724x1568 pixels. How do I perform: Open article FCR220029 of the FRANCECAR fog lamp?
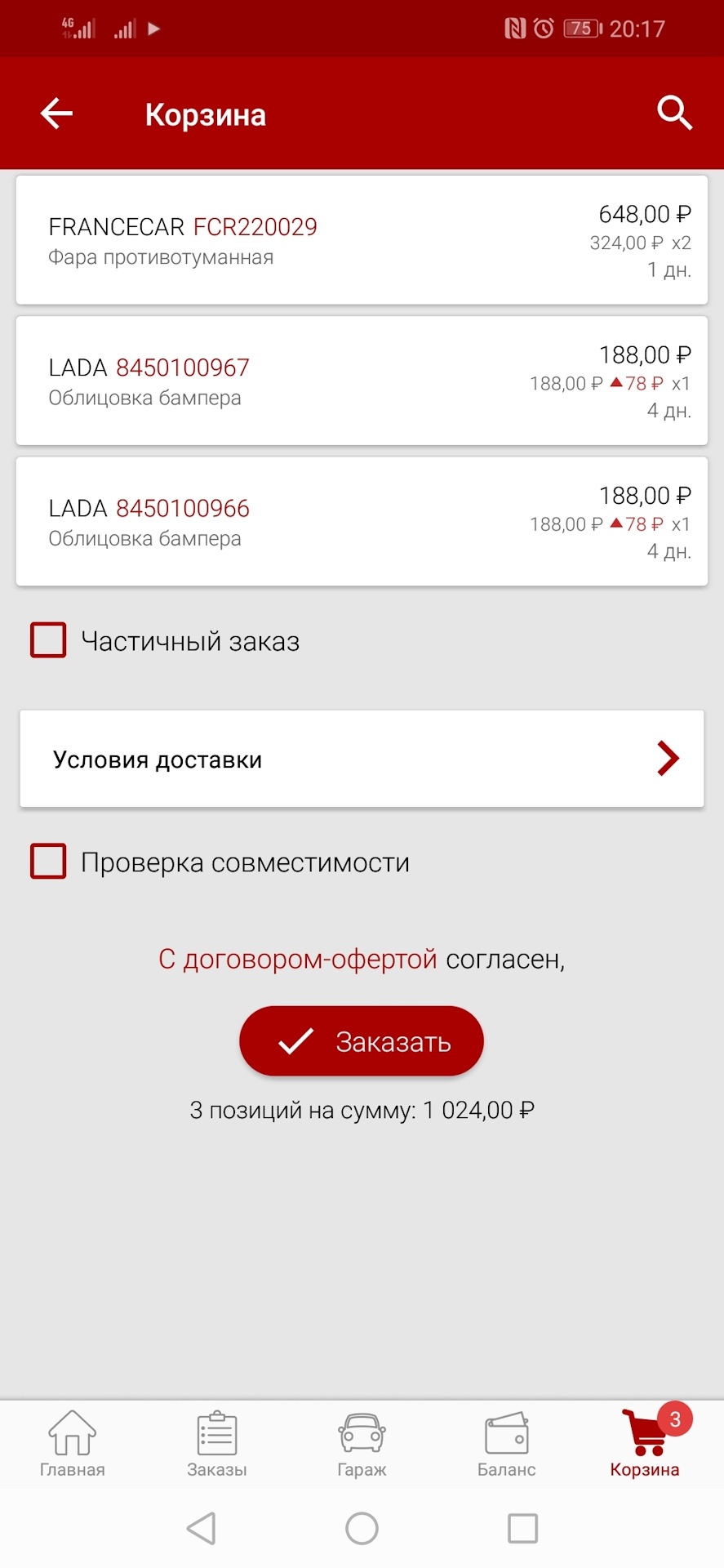point(255,226)
